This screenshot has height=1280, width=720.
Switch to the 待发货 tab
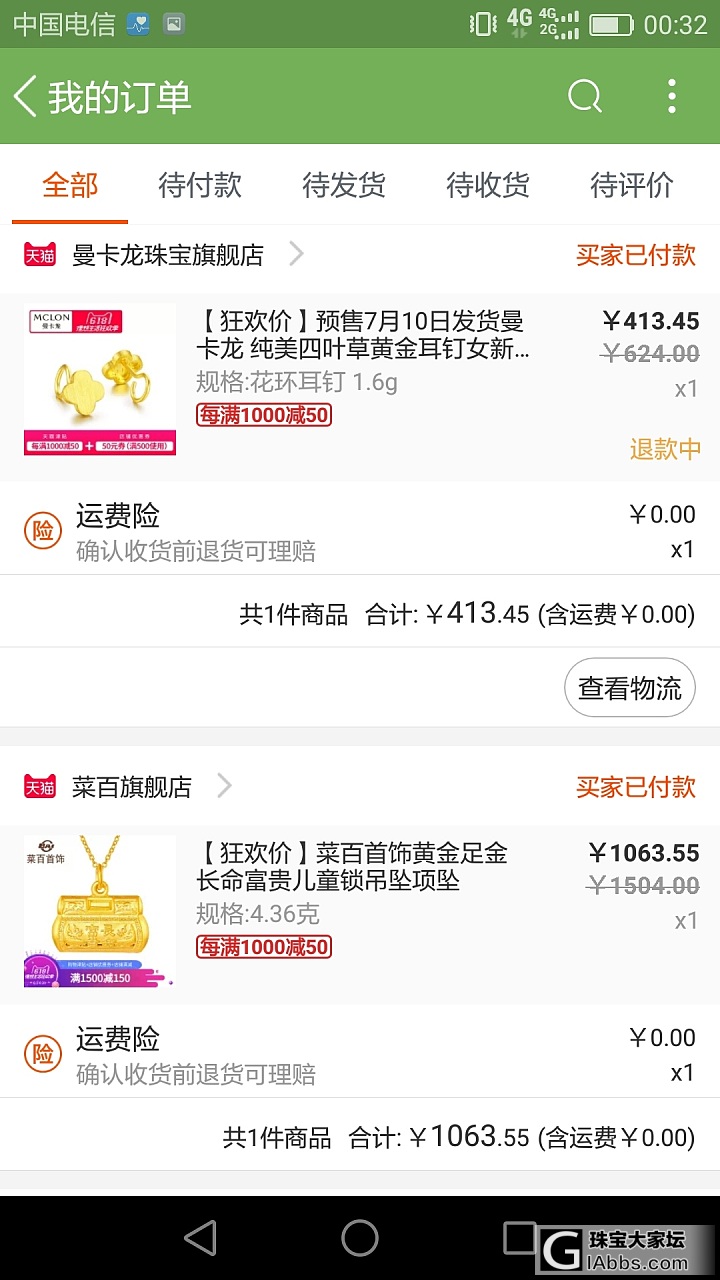tap(344, 185)
